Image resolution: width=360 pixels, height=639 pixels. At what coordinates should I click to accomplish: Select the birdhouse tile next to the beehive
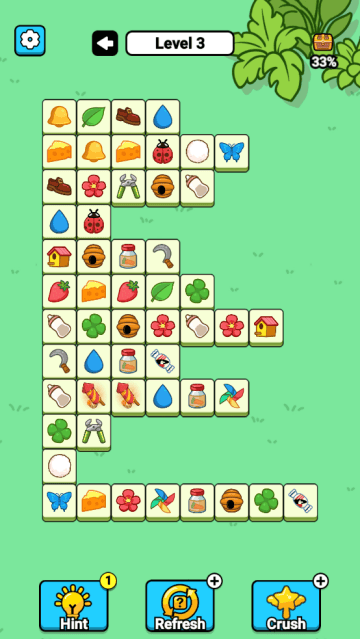(x=59, y=258)
